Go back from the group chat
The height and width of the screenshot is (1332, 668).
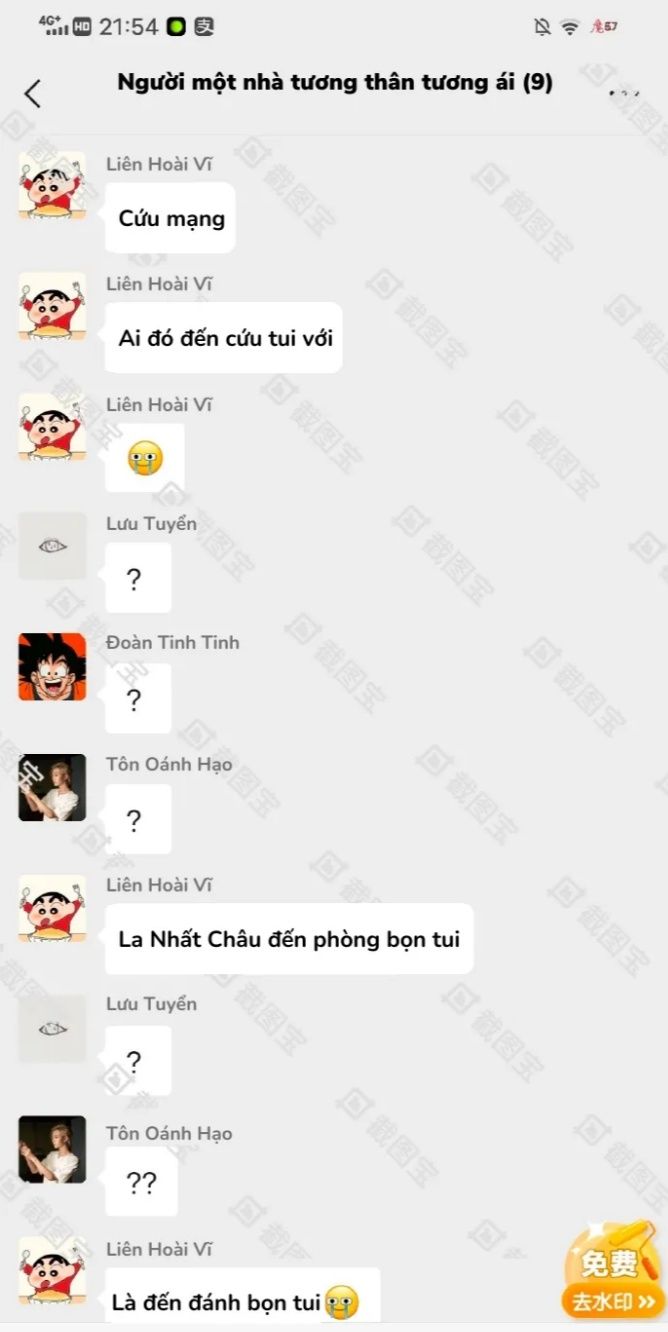tap(33, 94)
